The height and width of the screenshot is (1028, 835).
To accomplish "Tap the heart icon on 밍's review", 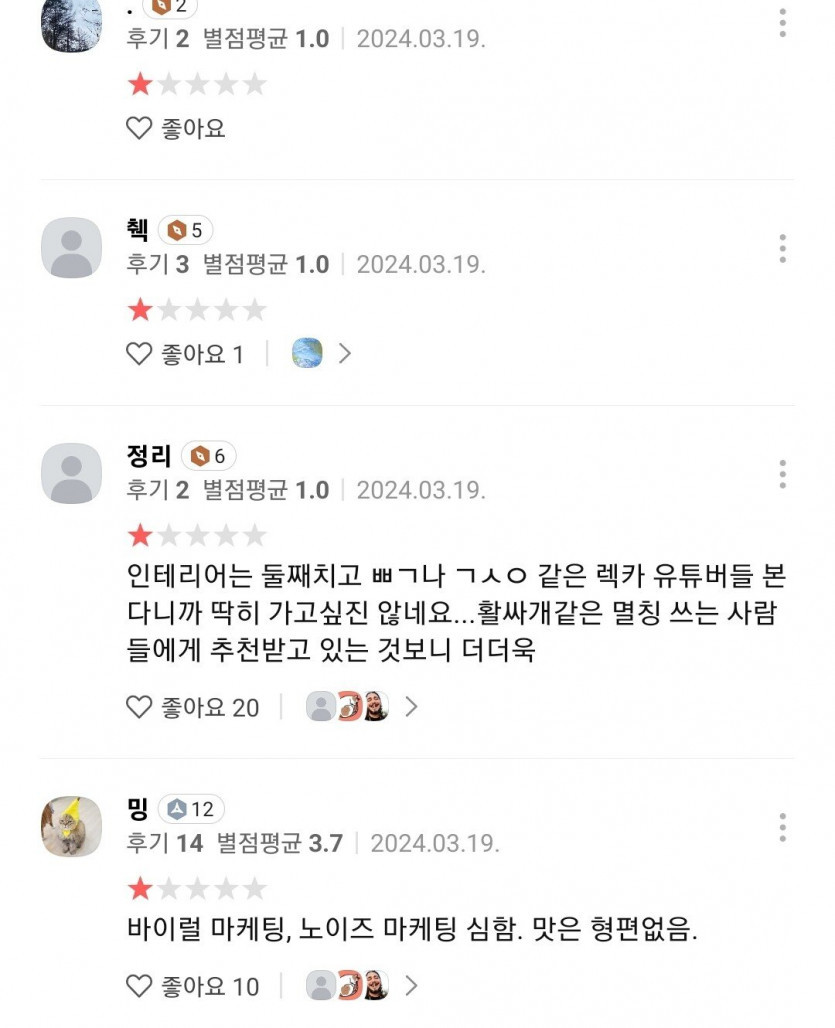I will [x=139, y=987].
